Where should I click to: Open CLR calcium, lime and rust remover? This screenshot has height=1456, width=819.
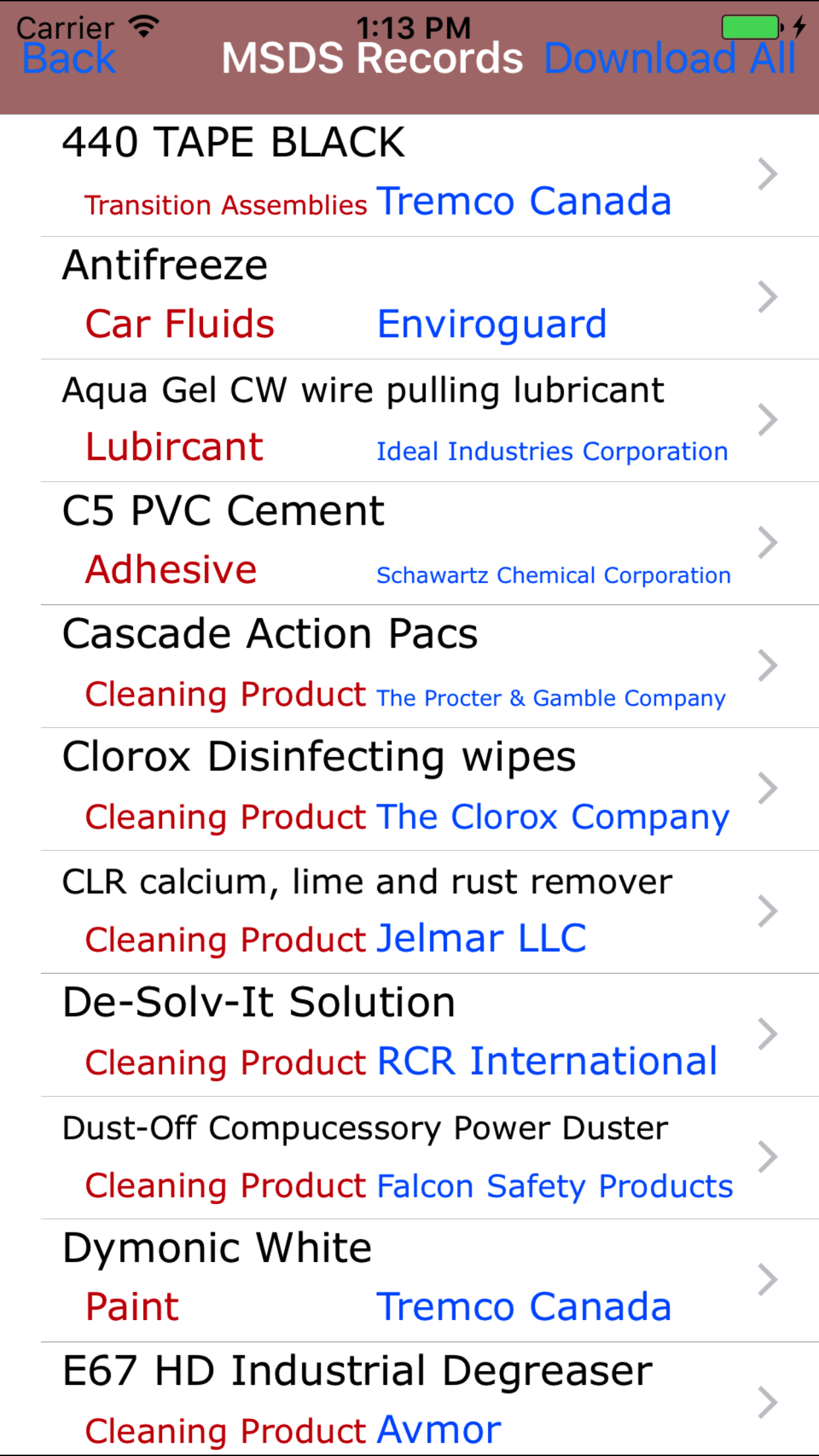[409, 911]
